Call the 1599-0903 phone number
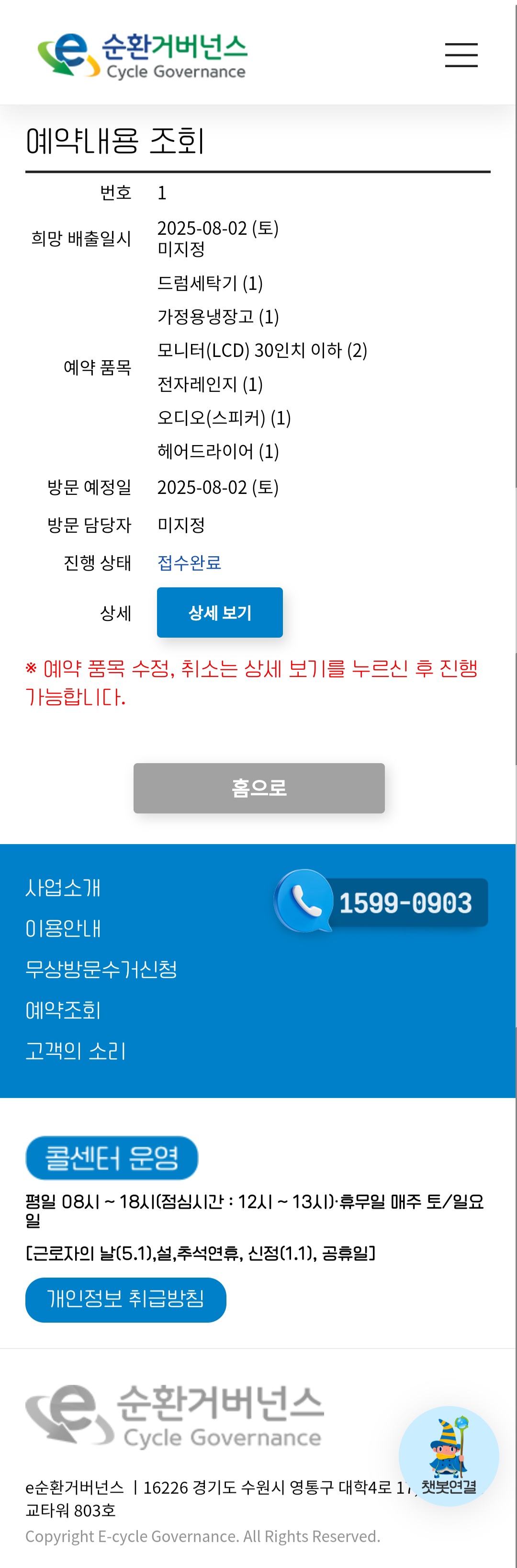Screen dimensions: 517x1568 click(382, 902)
